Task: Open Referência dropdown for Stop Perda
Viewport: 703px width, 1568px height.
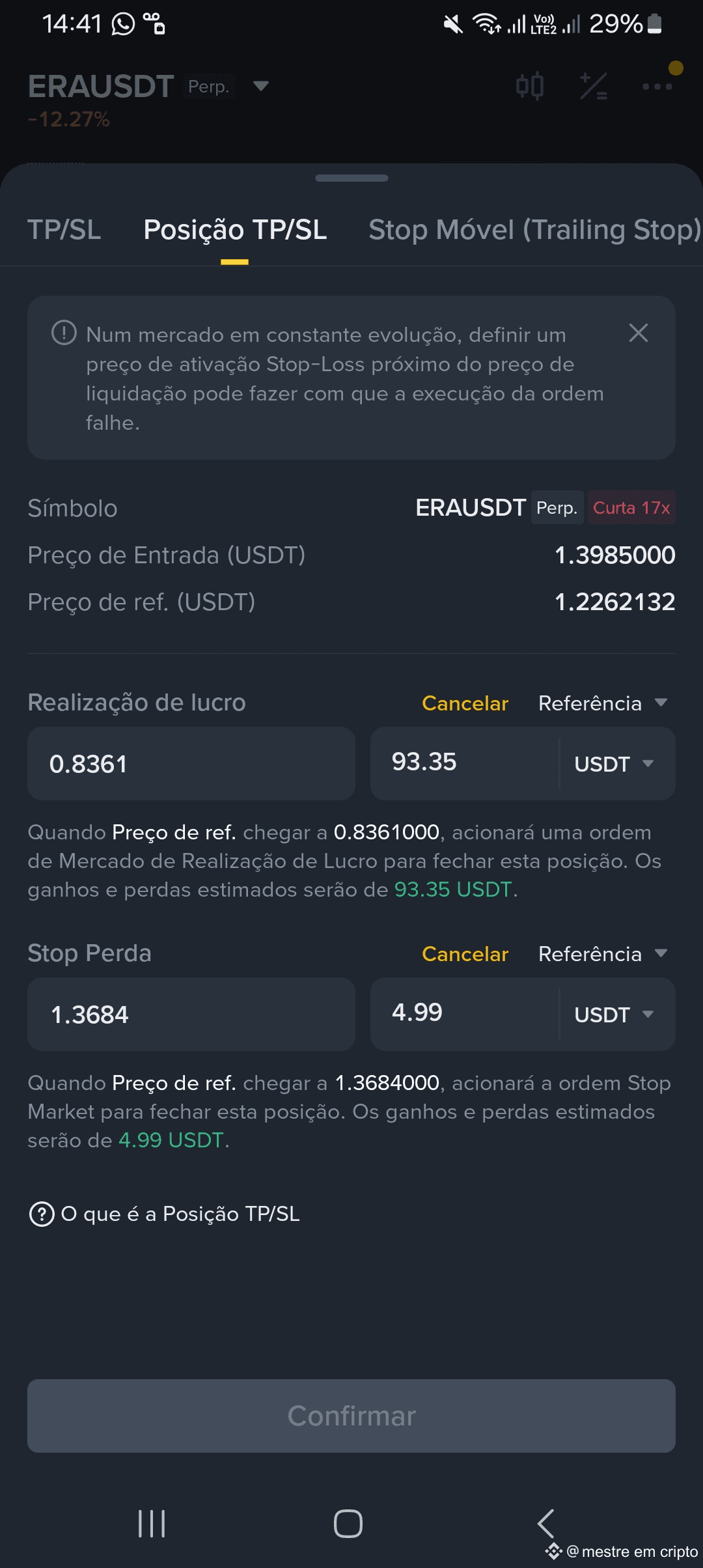Action: click(x=603, y=954)
